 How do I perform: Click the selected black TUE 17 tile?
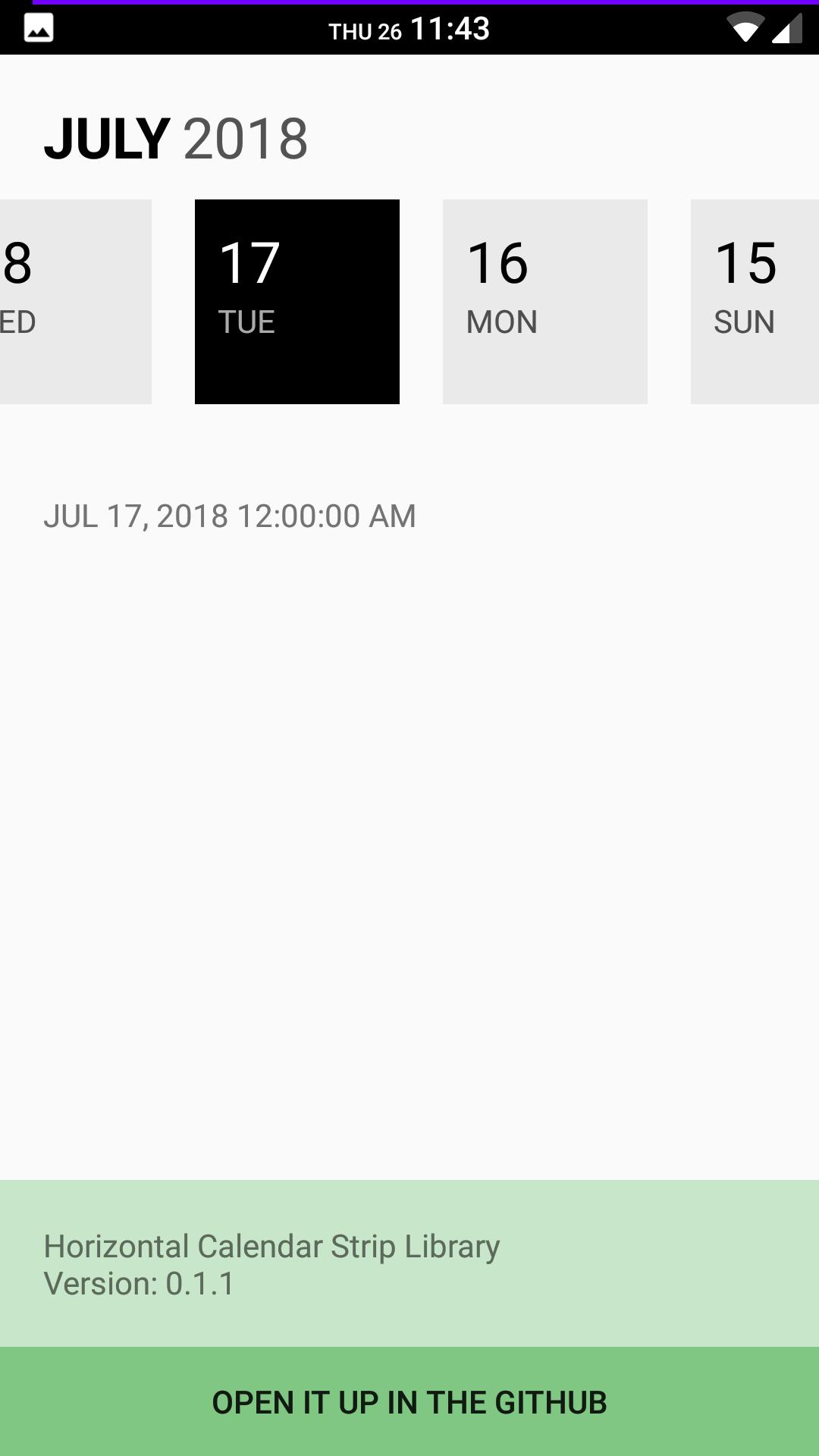(x=297, y=300)
